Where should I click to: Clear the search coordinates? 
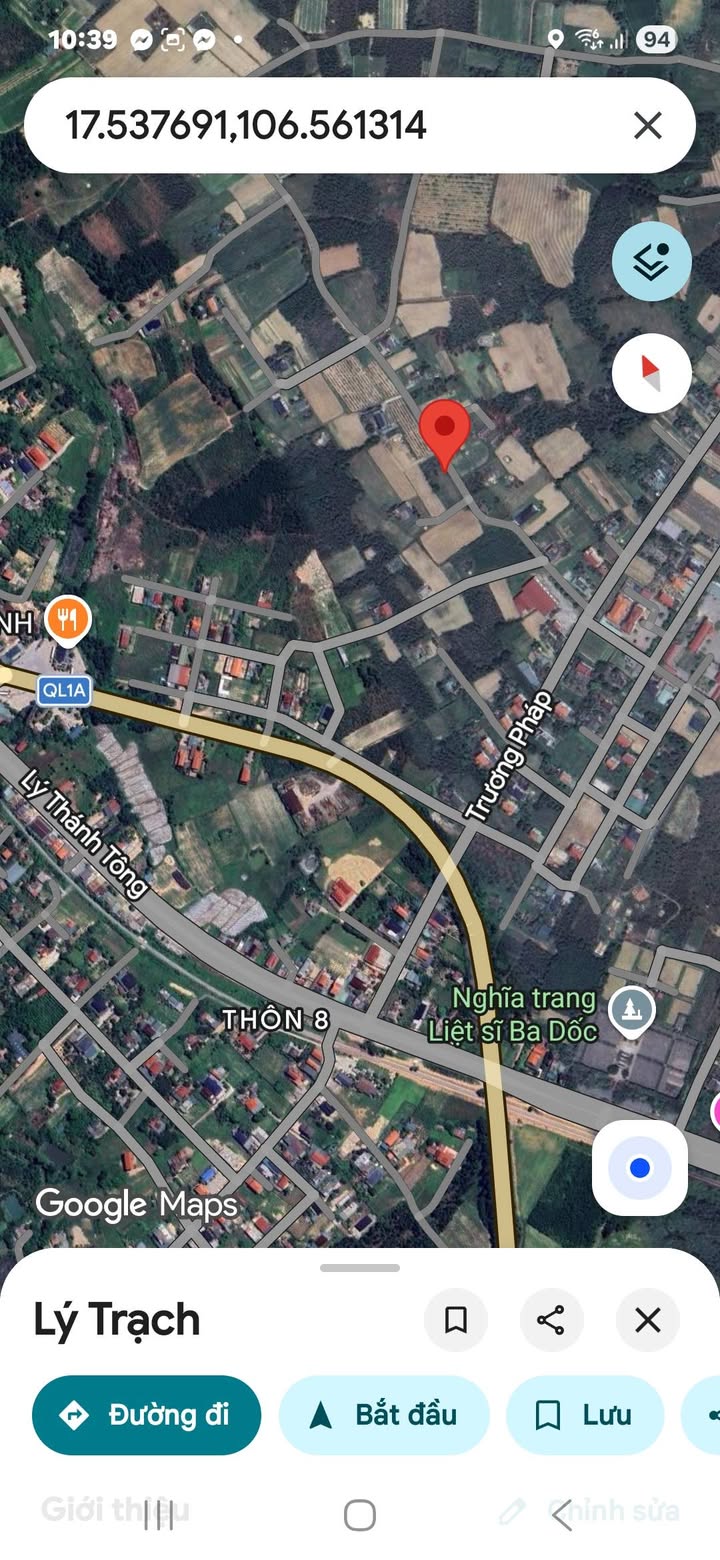pyautogui.click(x=648, y=126)
